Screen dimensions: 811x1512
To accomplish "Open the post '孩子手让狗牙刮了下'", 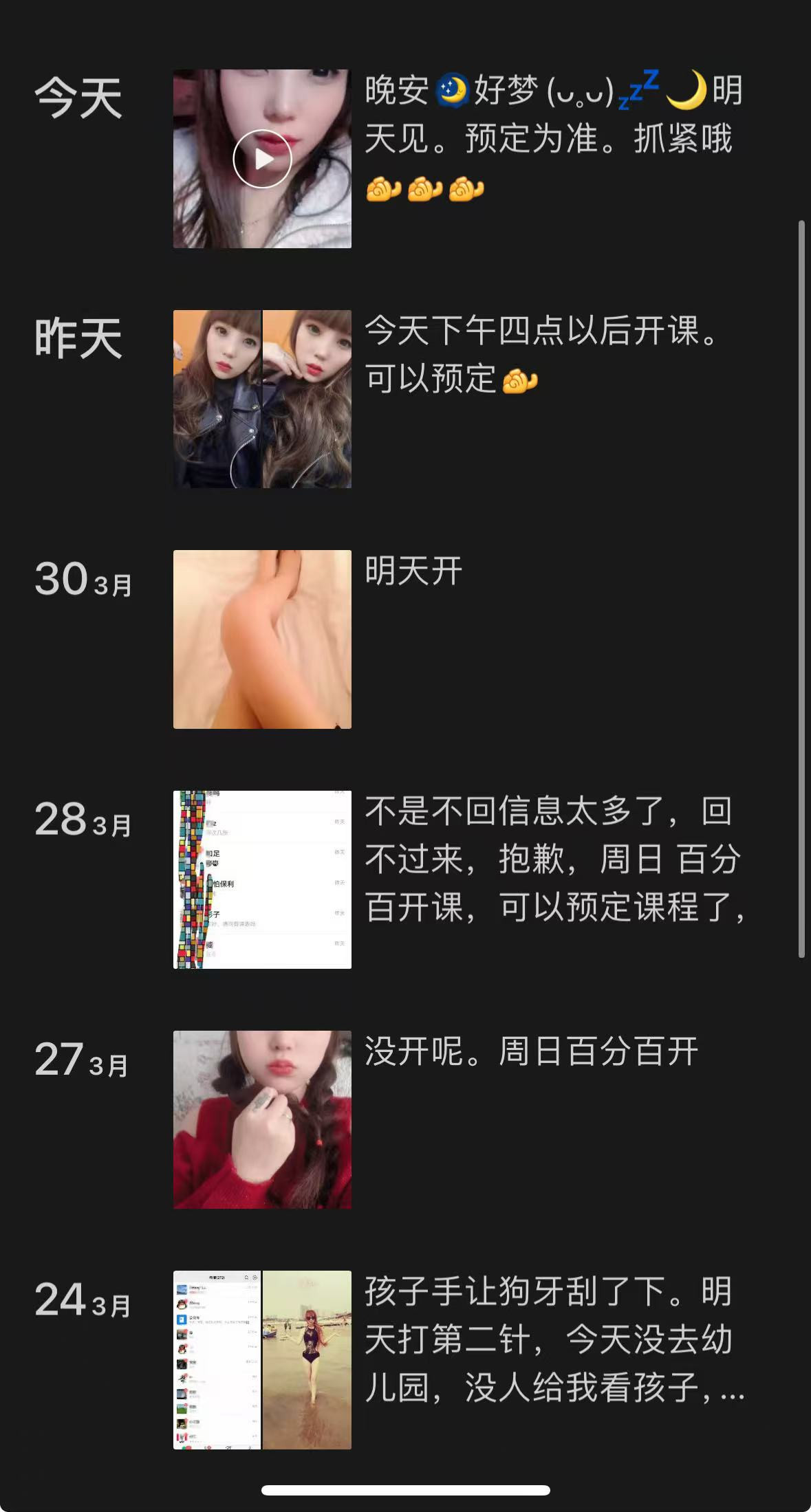I will tap(554, 1339).
